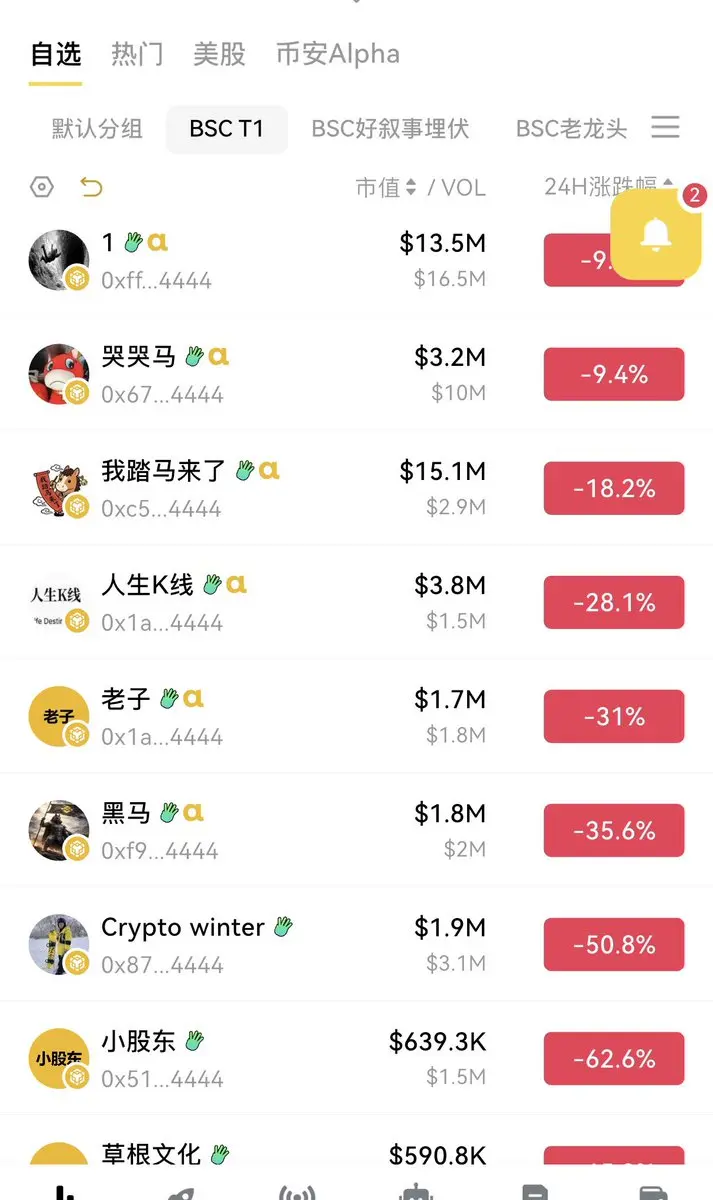This screenshot has height=1200, width=713.
Task: Select the BSC好叙事埋伏 group chip
Action: pos(390,129)
